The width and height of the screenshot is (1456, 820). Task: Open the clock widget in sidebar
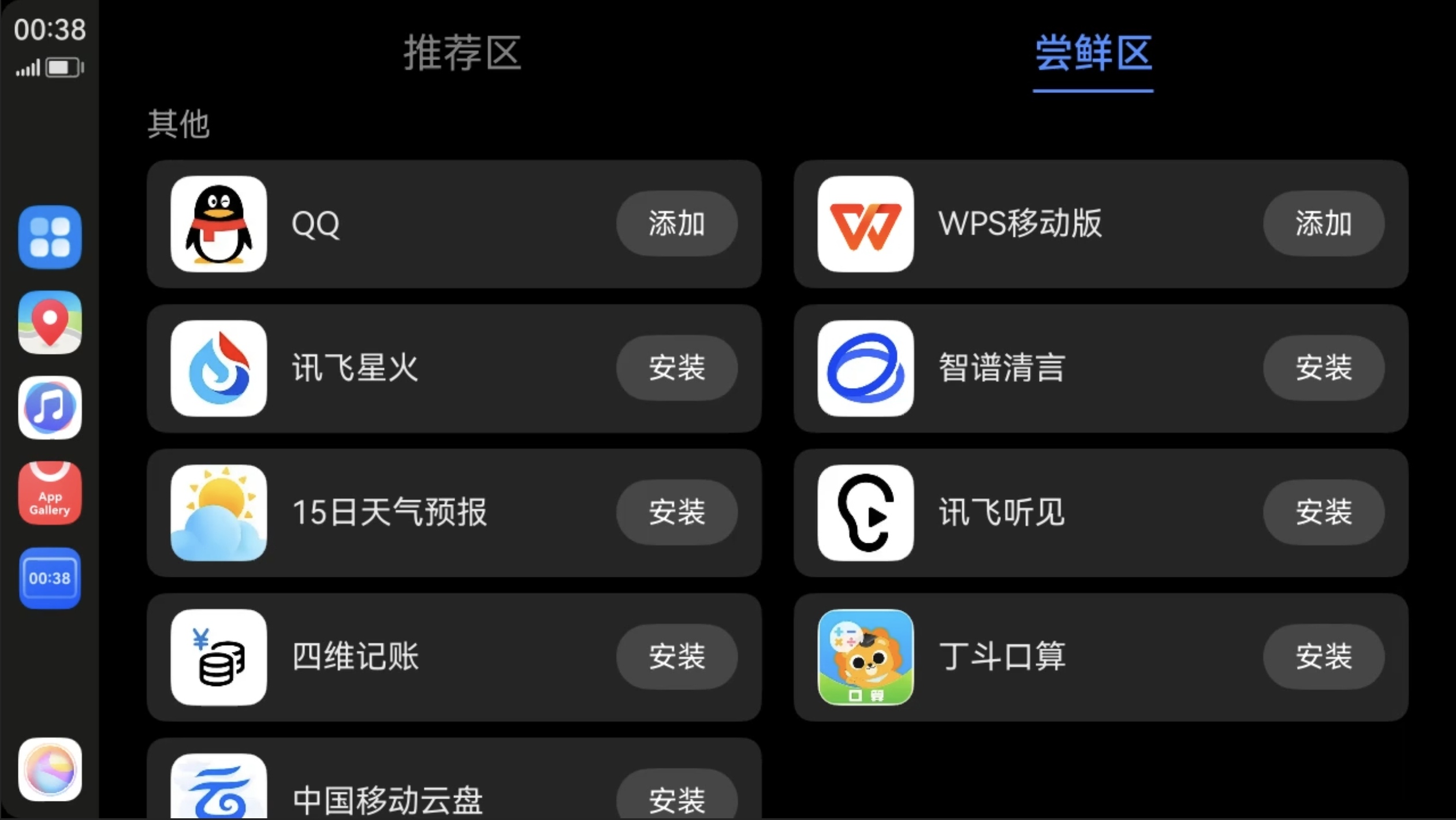coord(50,578)
